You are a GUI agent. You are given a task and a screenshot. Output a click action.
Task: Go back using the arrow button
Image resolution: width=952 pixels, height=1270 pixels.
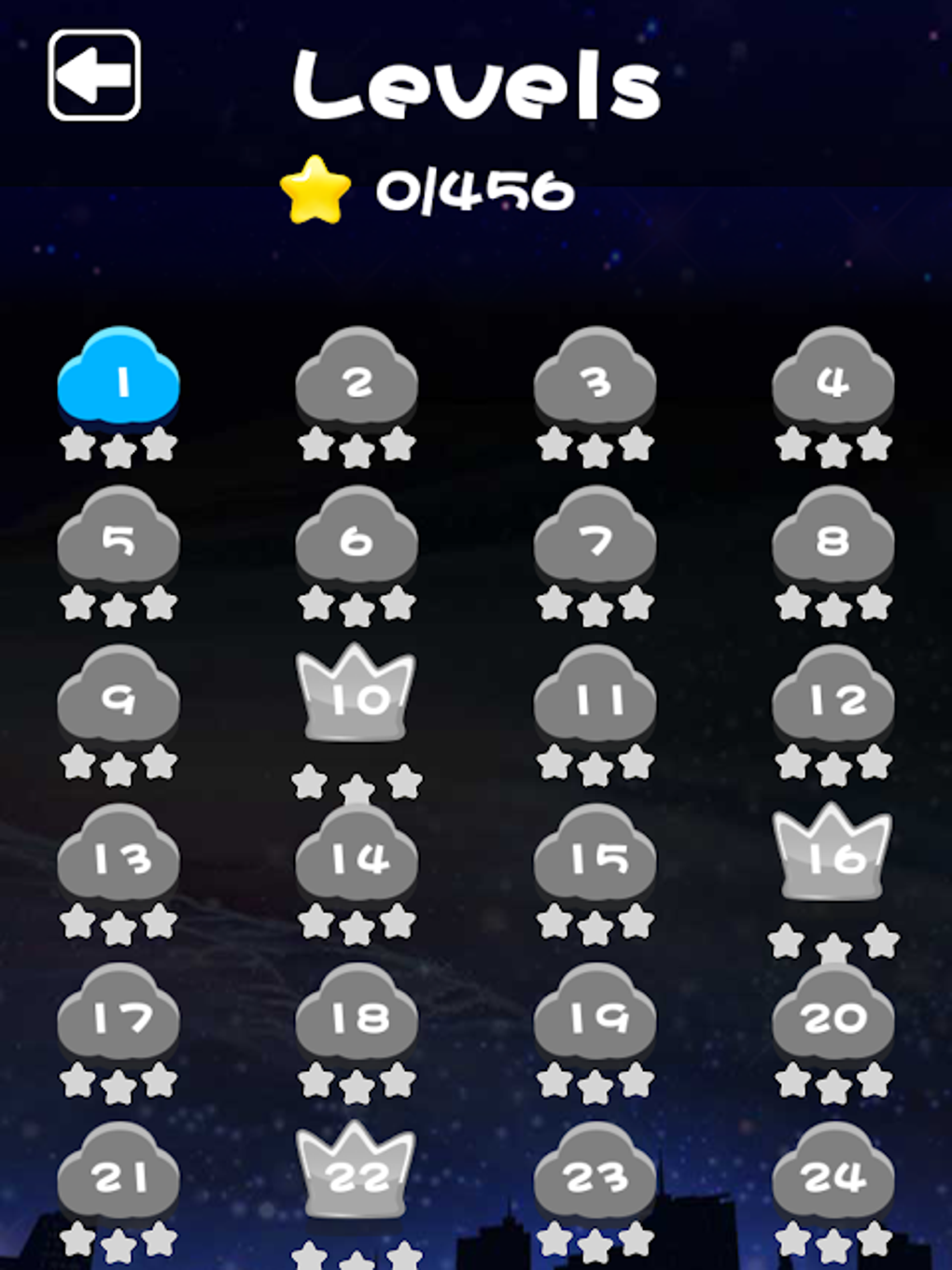[94, 76]
